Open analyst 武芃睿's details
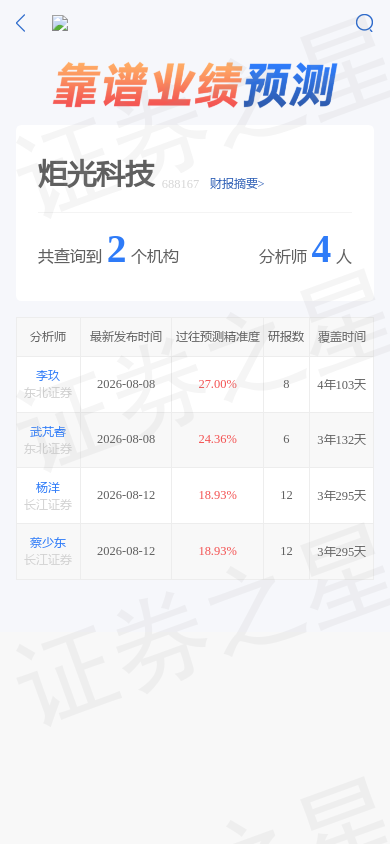Image resolution: width=390 pixels, height=844 pixels. click(48, 432)
